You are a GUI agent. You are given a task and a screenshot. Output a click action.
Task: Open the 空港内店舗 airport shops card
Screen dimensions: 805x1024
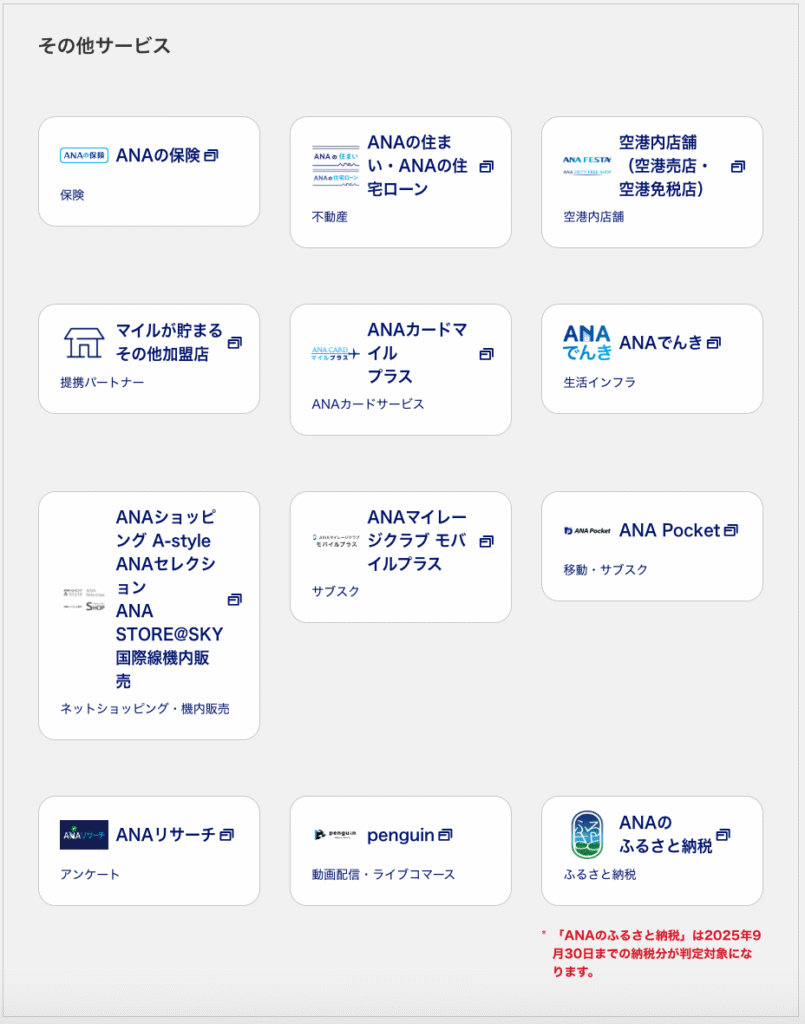click(x=652, y=181)
